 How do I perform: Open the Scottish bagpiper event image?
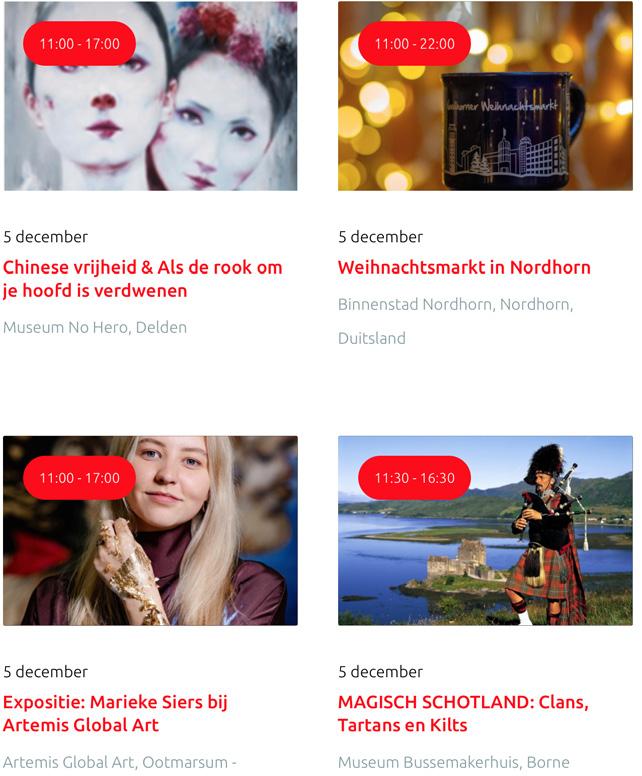click(x=485, y=545)
